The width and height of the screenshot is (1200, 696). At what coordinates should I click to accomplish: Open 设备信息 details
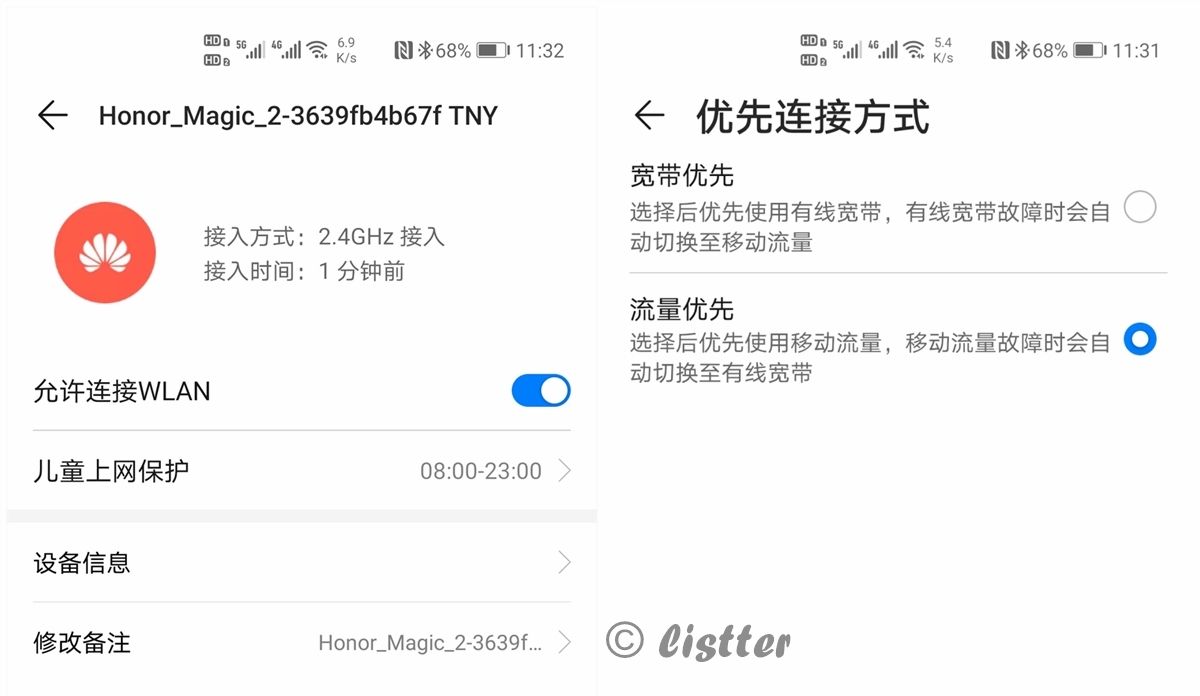click(x=300, y=563)
